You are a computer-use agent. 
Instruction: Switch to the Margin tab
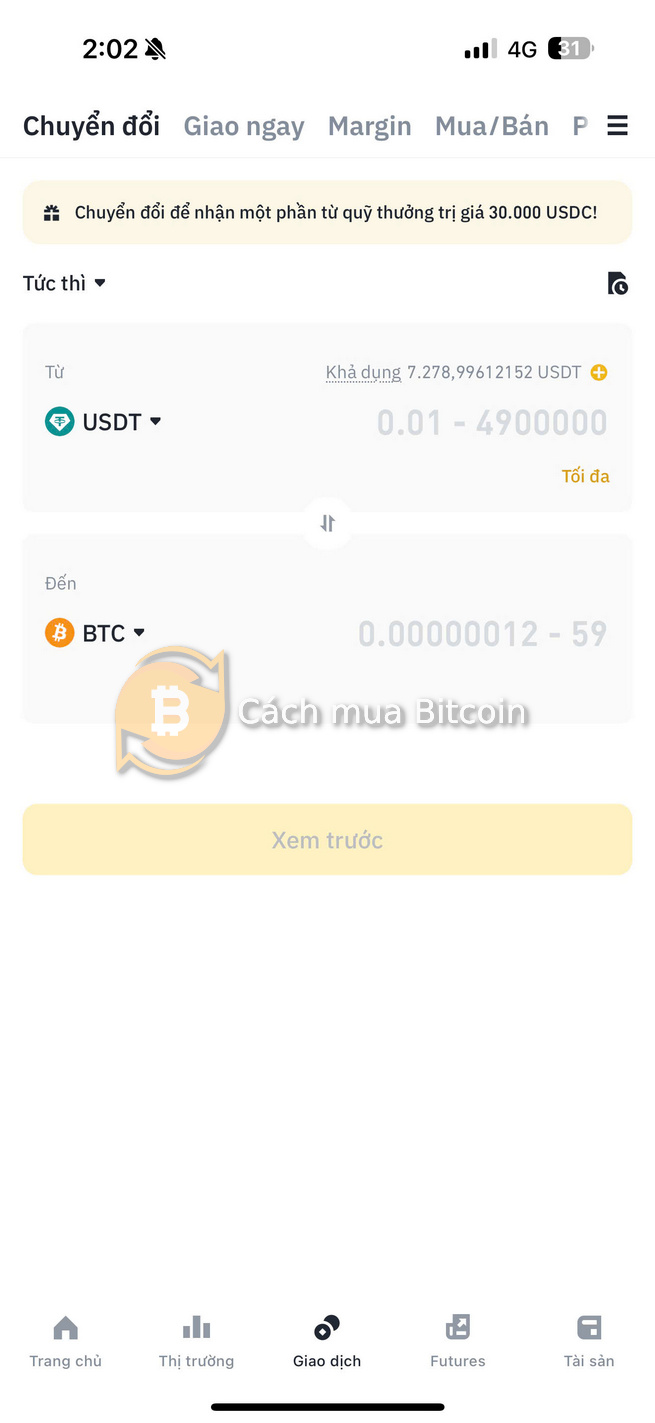370,126
